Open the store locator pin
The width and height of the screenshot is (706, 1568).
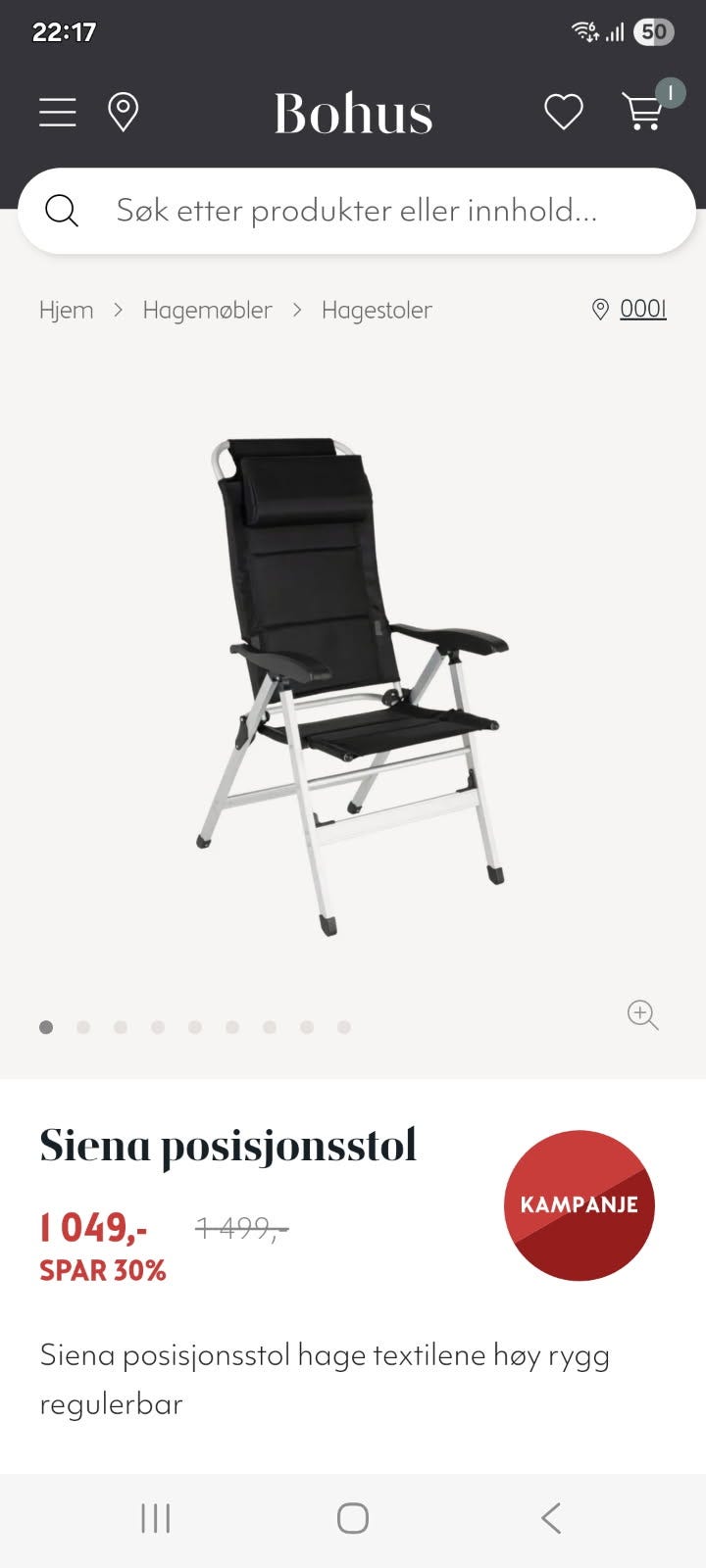(x=123, y=113)
